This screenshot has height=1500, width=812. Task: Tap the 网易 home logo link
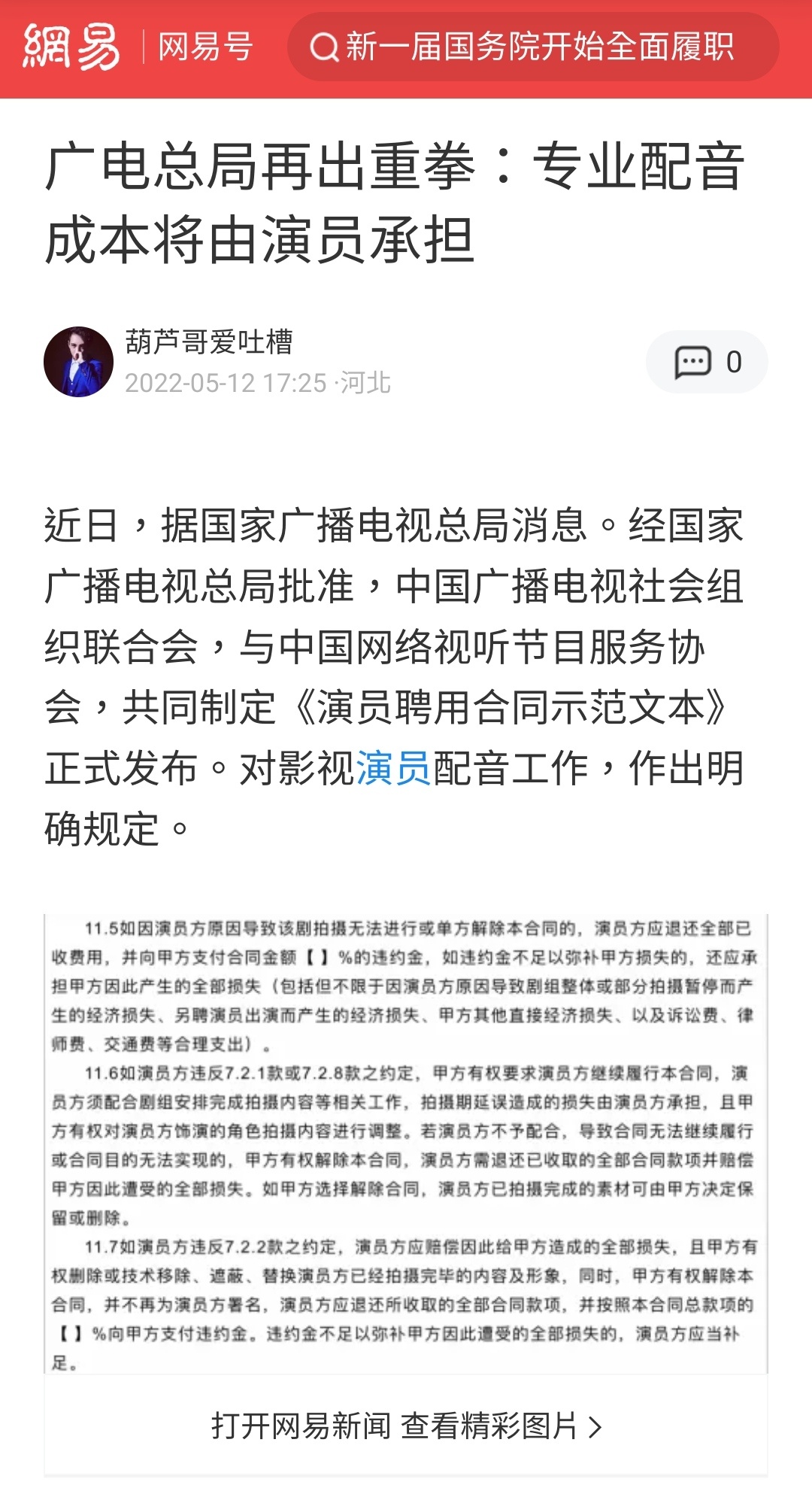71,47
